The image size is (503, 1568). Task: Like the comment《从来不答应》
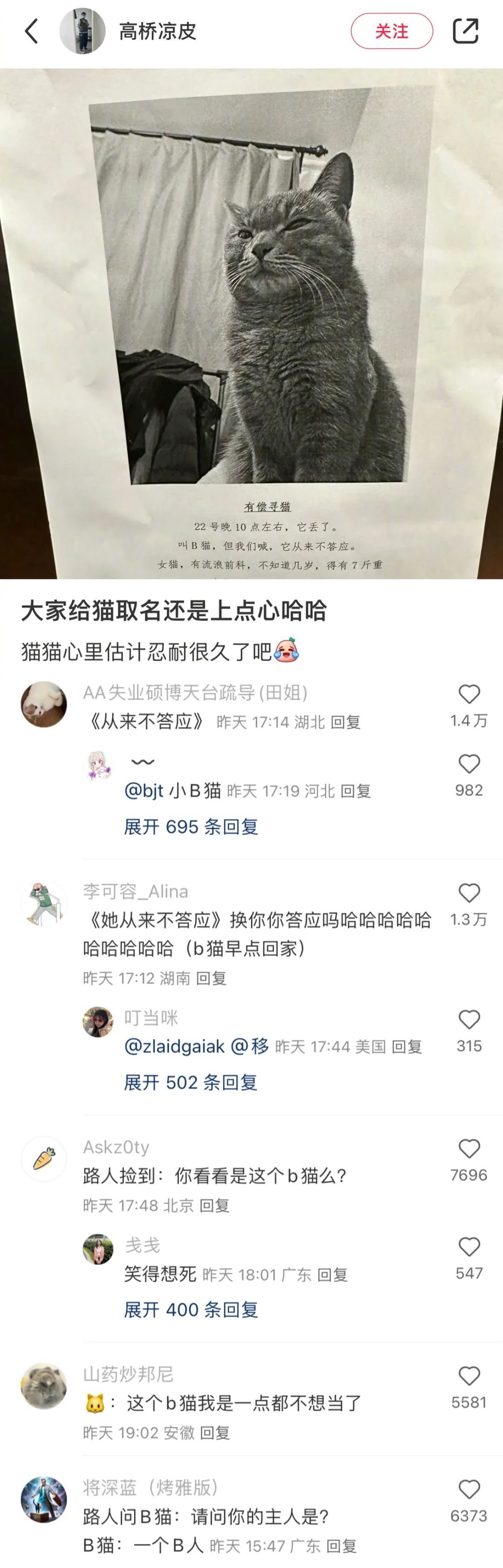click(469, 694)
